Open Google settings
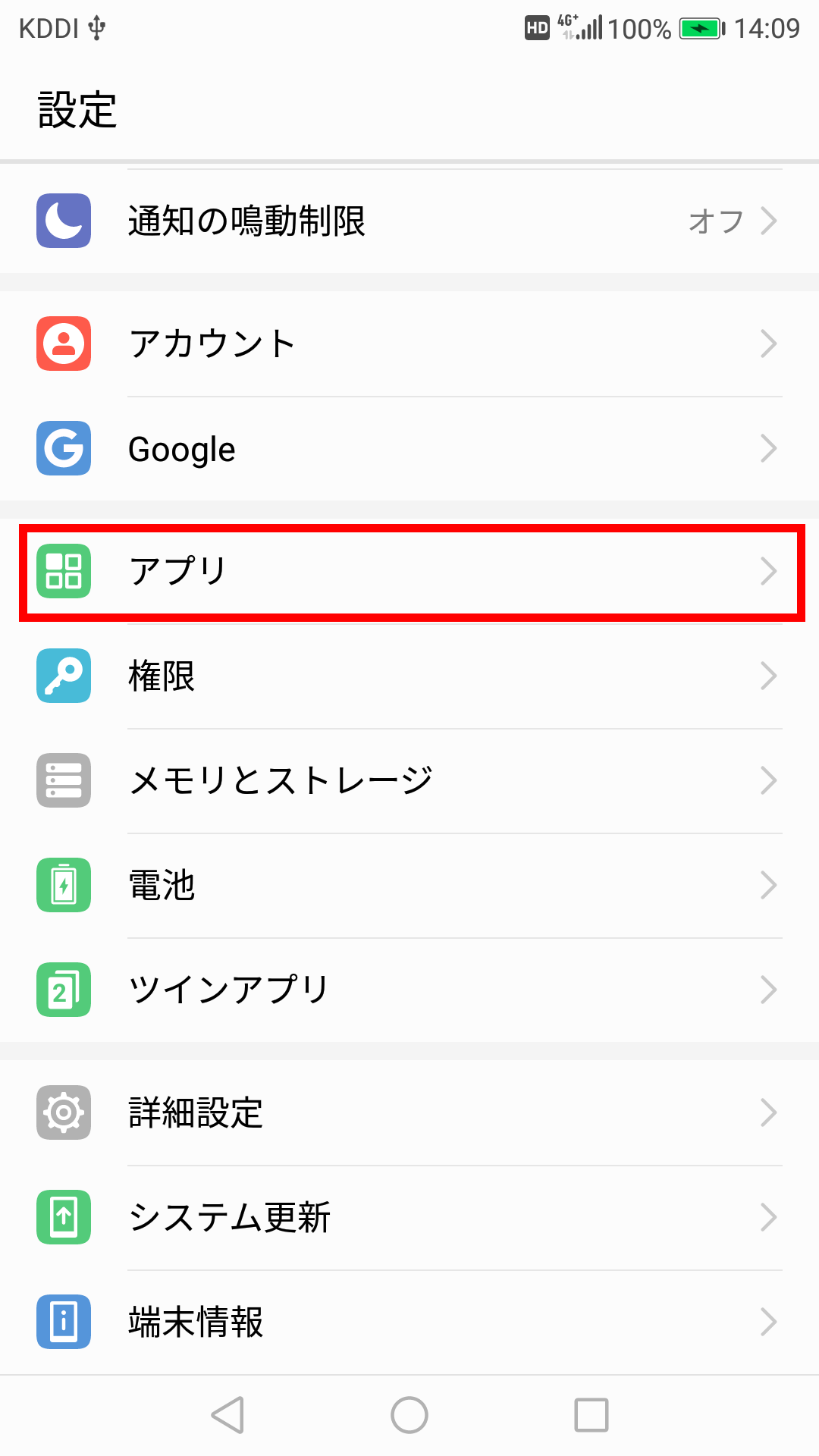This screenshot has width=819, height=1456. 409,448
